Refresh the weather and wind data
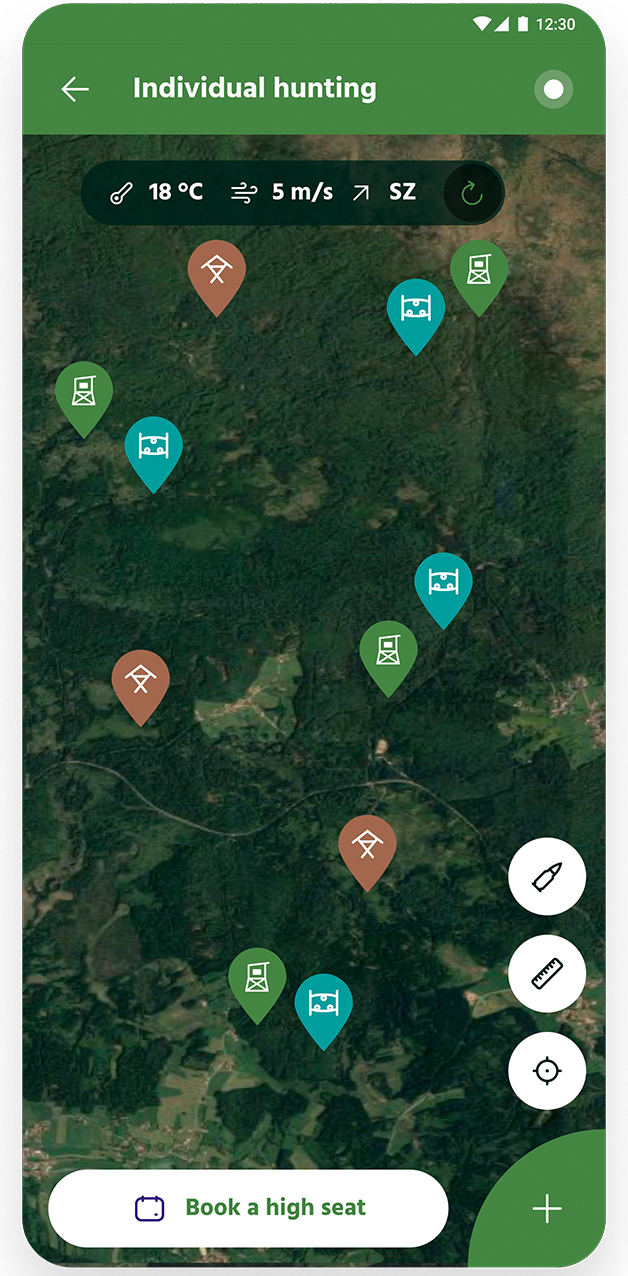Screen dimensions: 628x1276 click(472, 193)
